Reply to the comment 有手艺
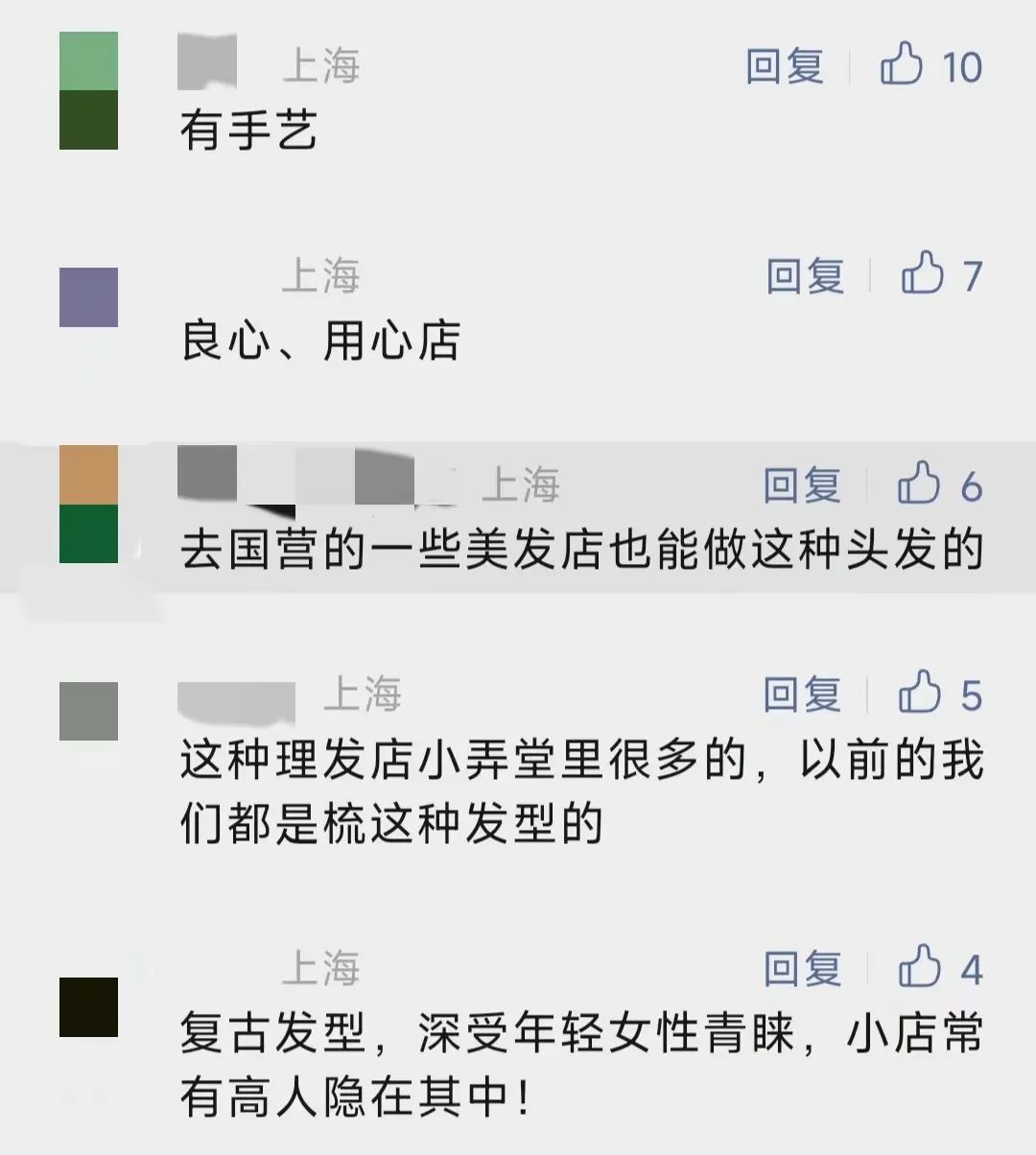 [x=785, y=67]
